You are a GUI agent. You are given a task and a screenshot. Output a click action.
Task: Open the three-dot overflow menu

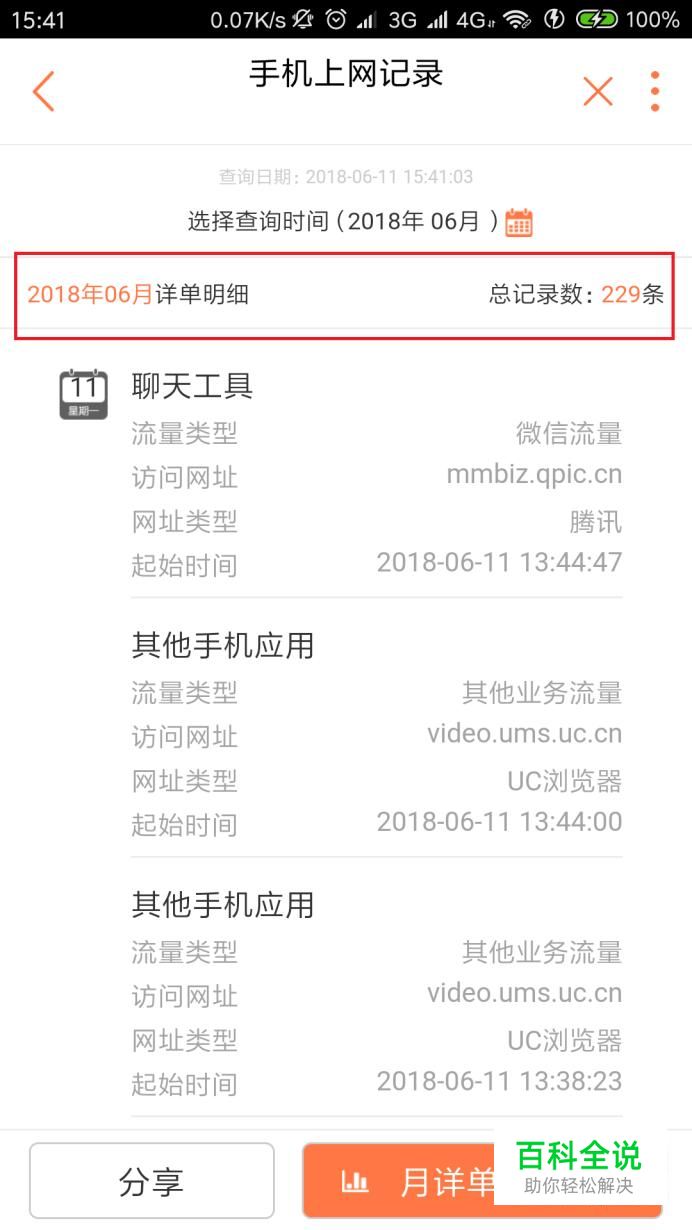655,91
